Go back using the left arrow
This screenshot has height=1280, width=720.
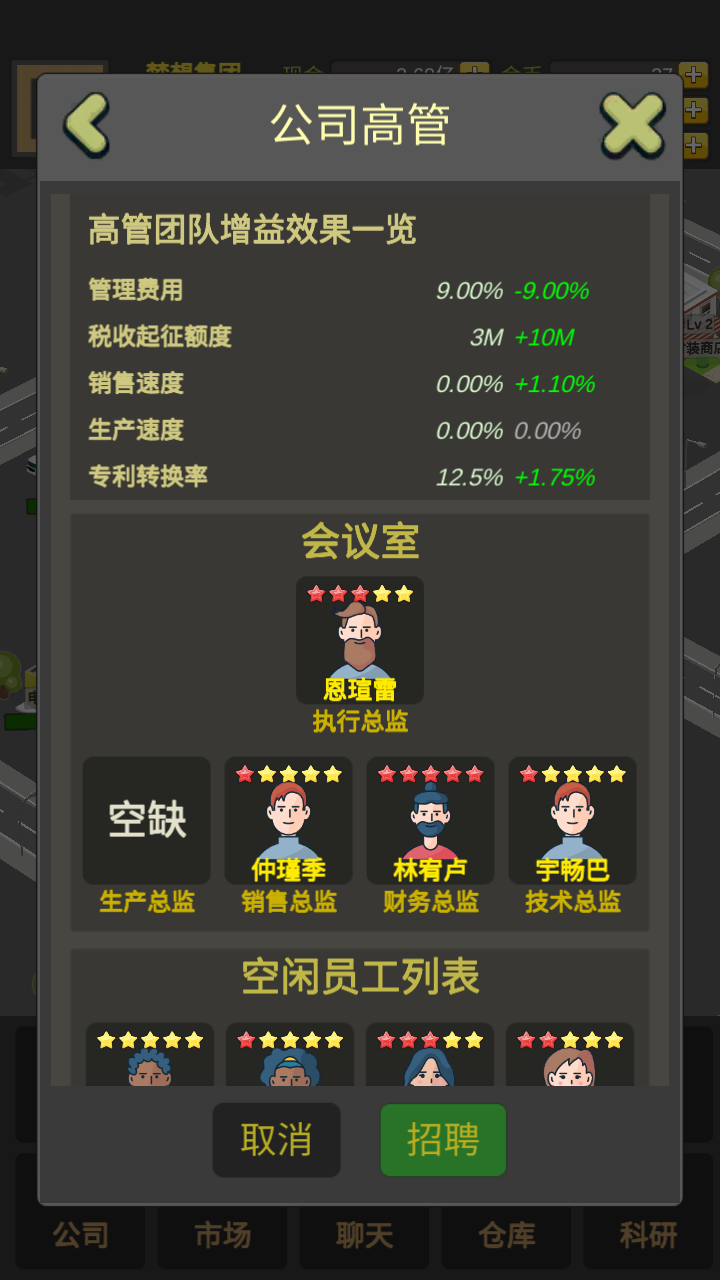click(x=87, y=125)
